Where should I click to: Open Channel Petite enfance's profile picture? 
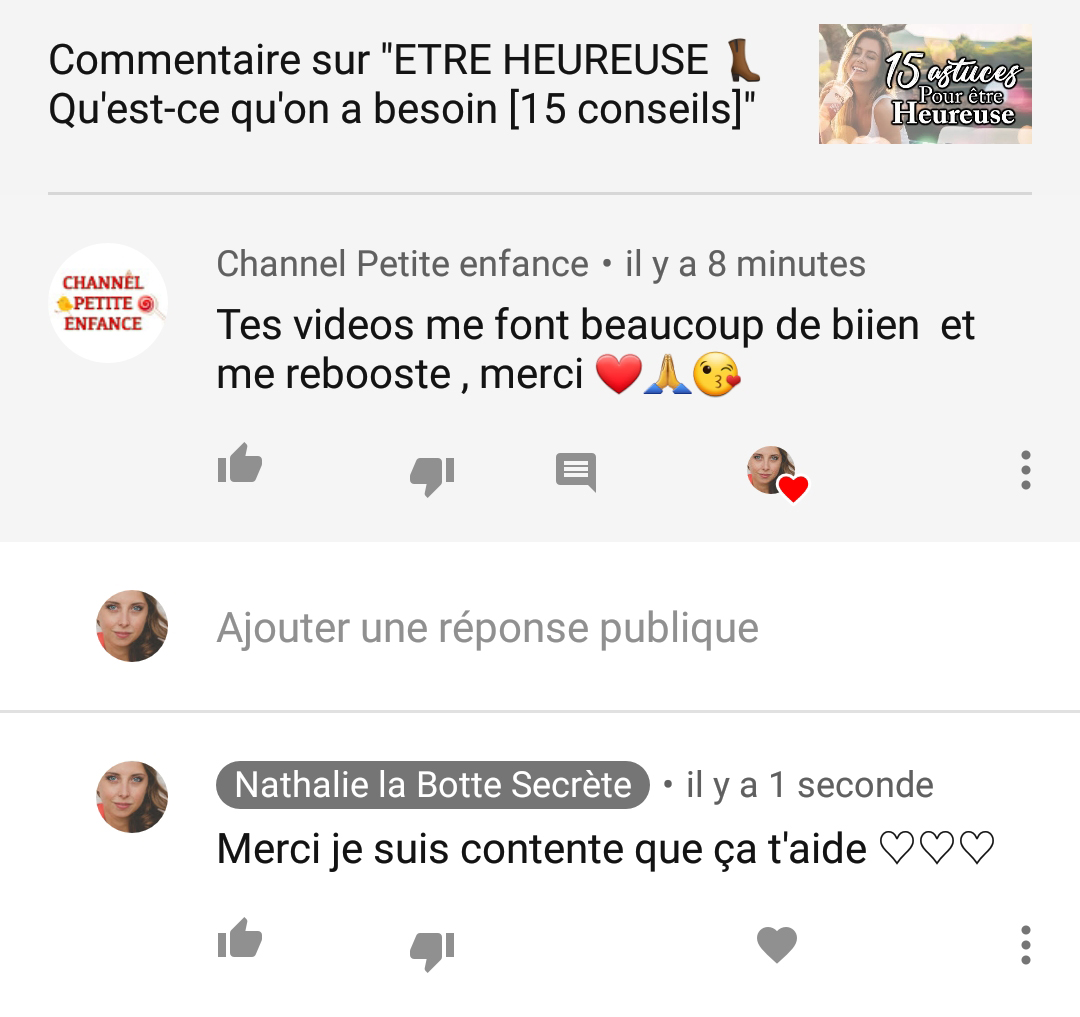(x=108, y=302)
